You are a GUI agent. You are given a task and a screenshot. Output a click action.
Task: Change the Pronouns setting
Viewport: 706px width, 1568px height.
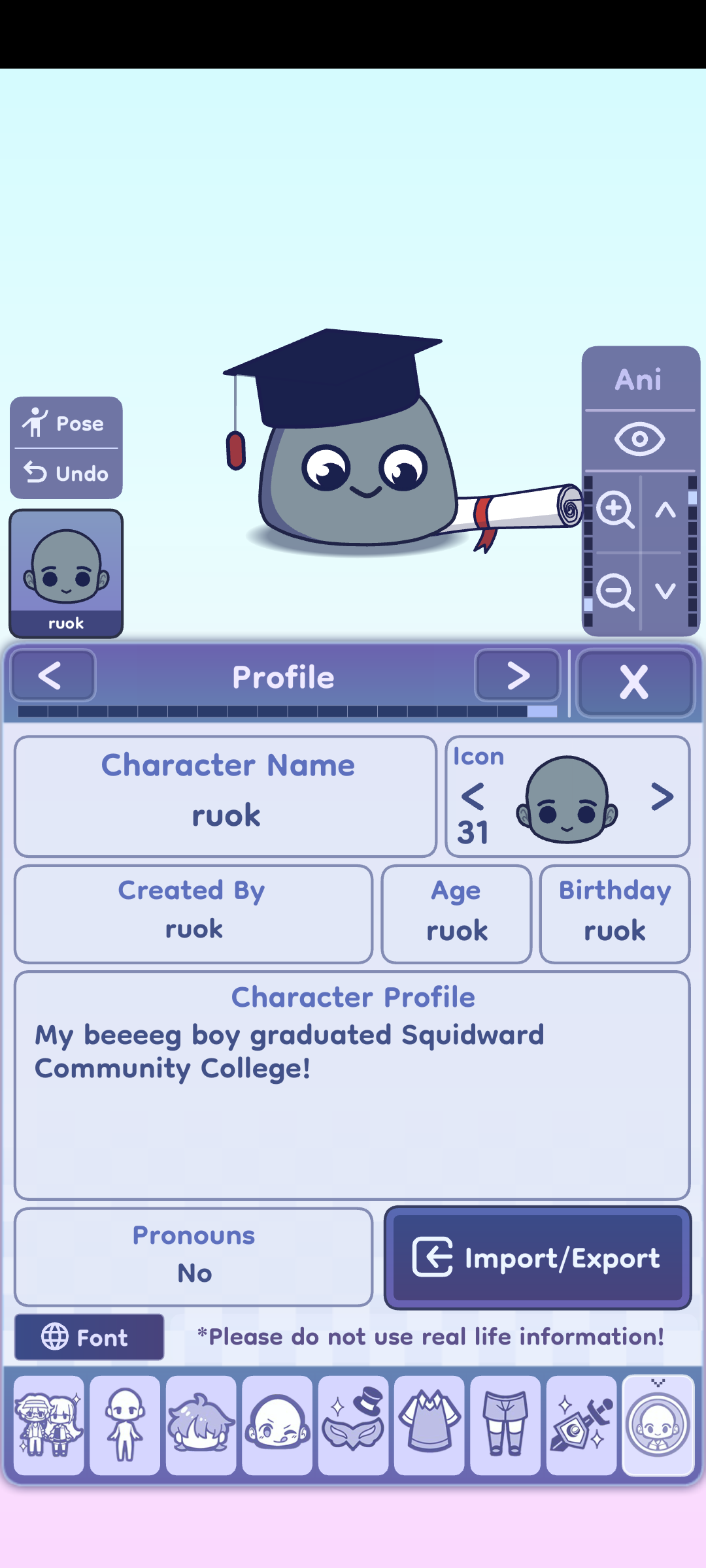[x=193, y=1256]
